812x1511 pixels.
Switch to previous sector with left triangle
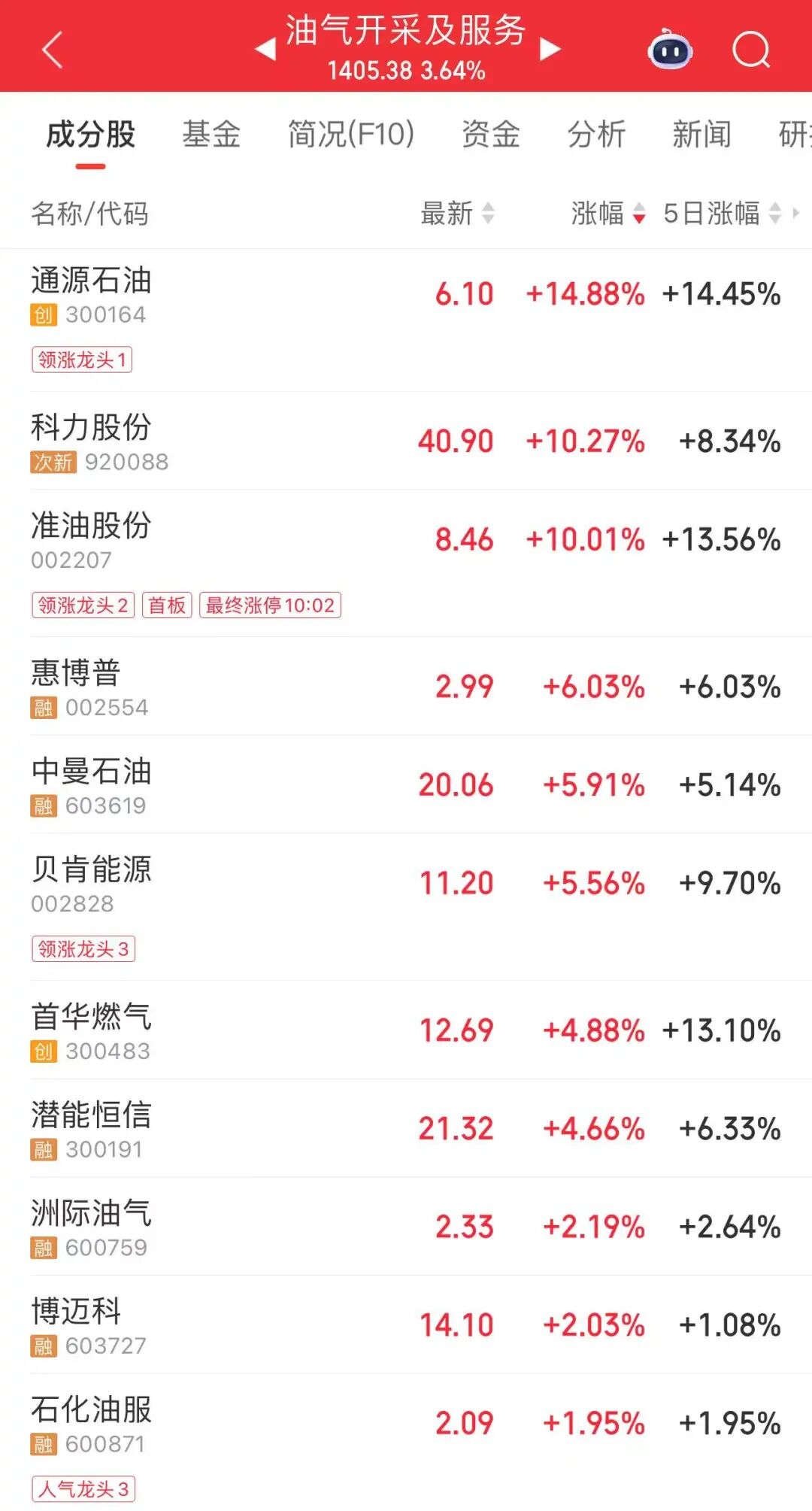point(265,50)
